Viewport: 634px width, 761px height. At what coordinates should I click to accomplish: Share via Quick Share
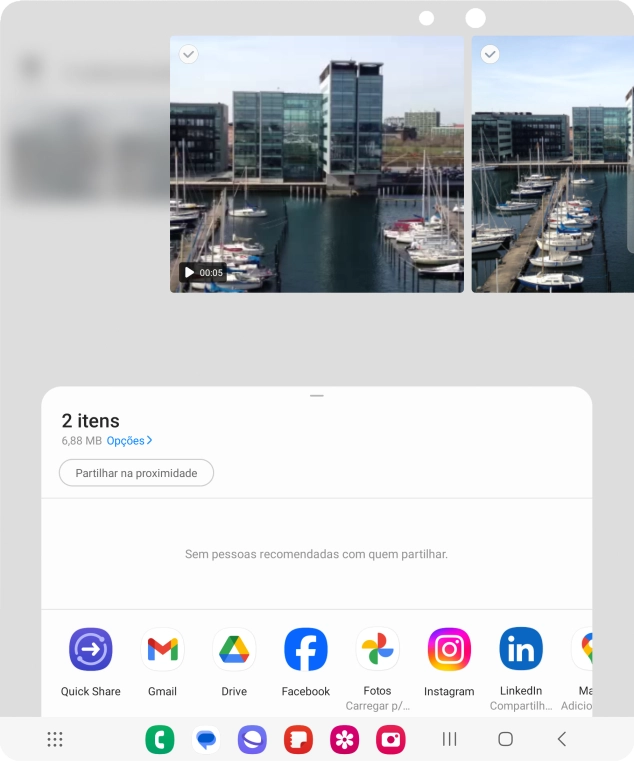click(90, 650)
